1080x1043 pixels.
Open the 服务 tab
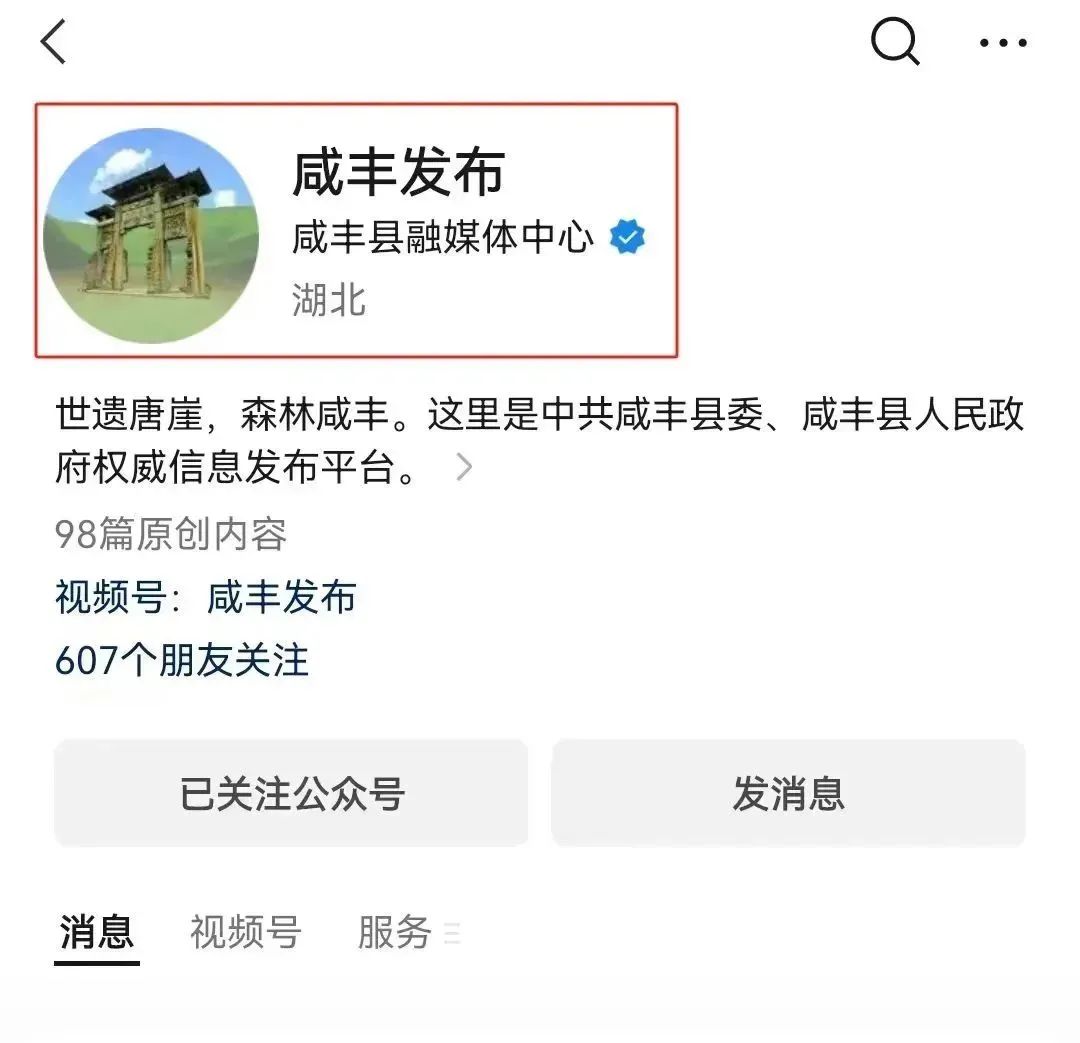(395, 932)
